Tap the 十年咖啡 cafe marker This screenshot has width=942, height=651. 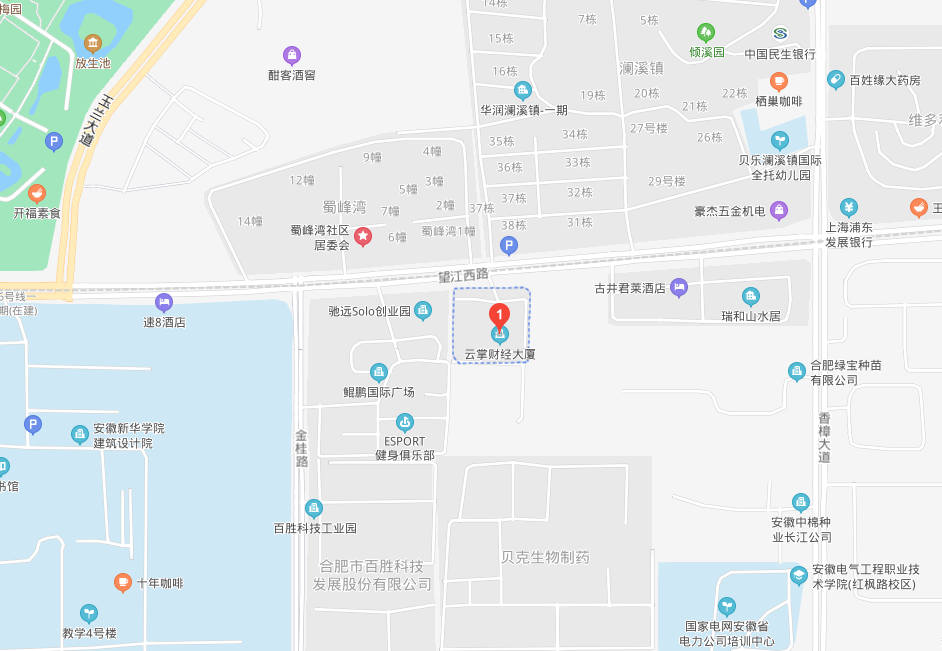tap(122, 581)
